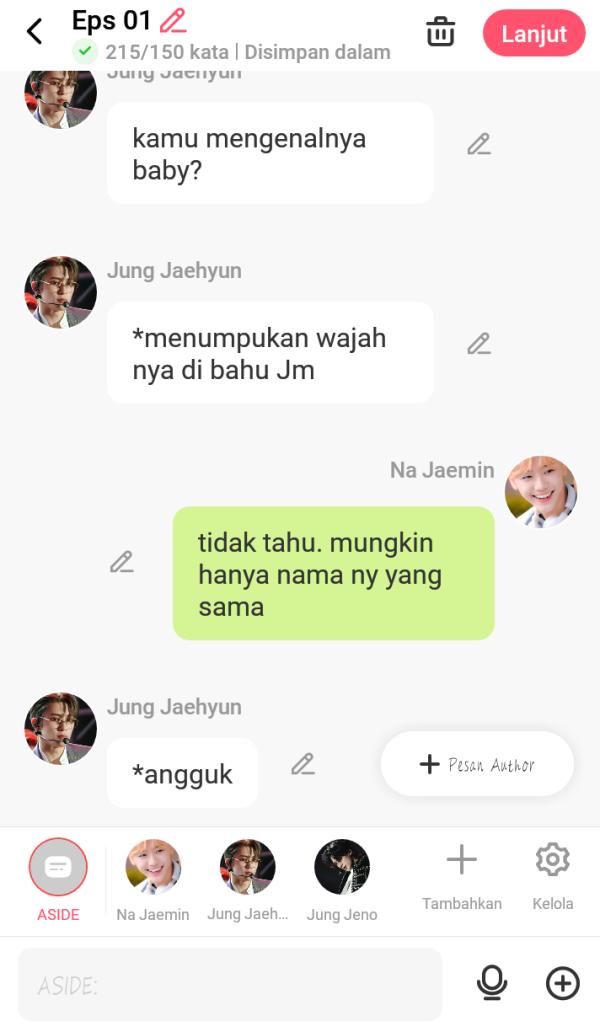Go back from the episode editor
This screenshot has height=1032, width=600.
[34, 32]
